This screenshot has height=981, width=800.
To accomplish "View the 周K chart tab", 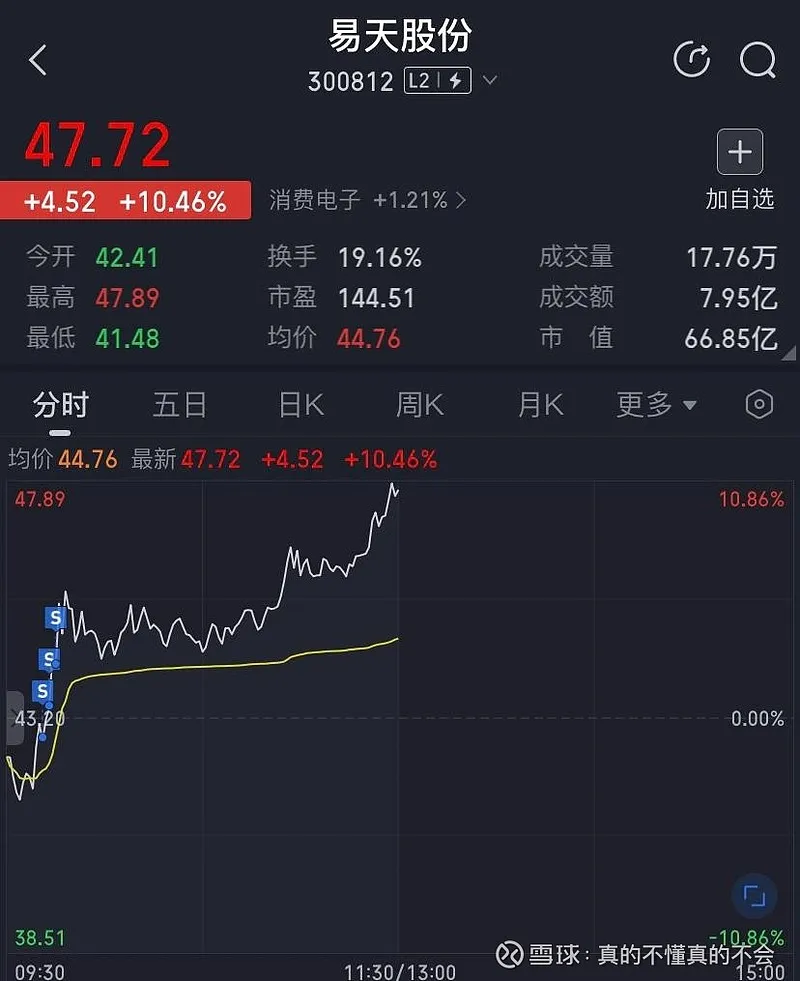I will tap(419, 405).
